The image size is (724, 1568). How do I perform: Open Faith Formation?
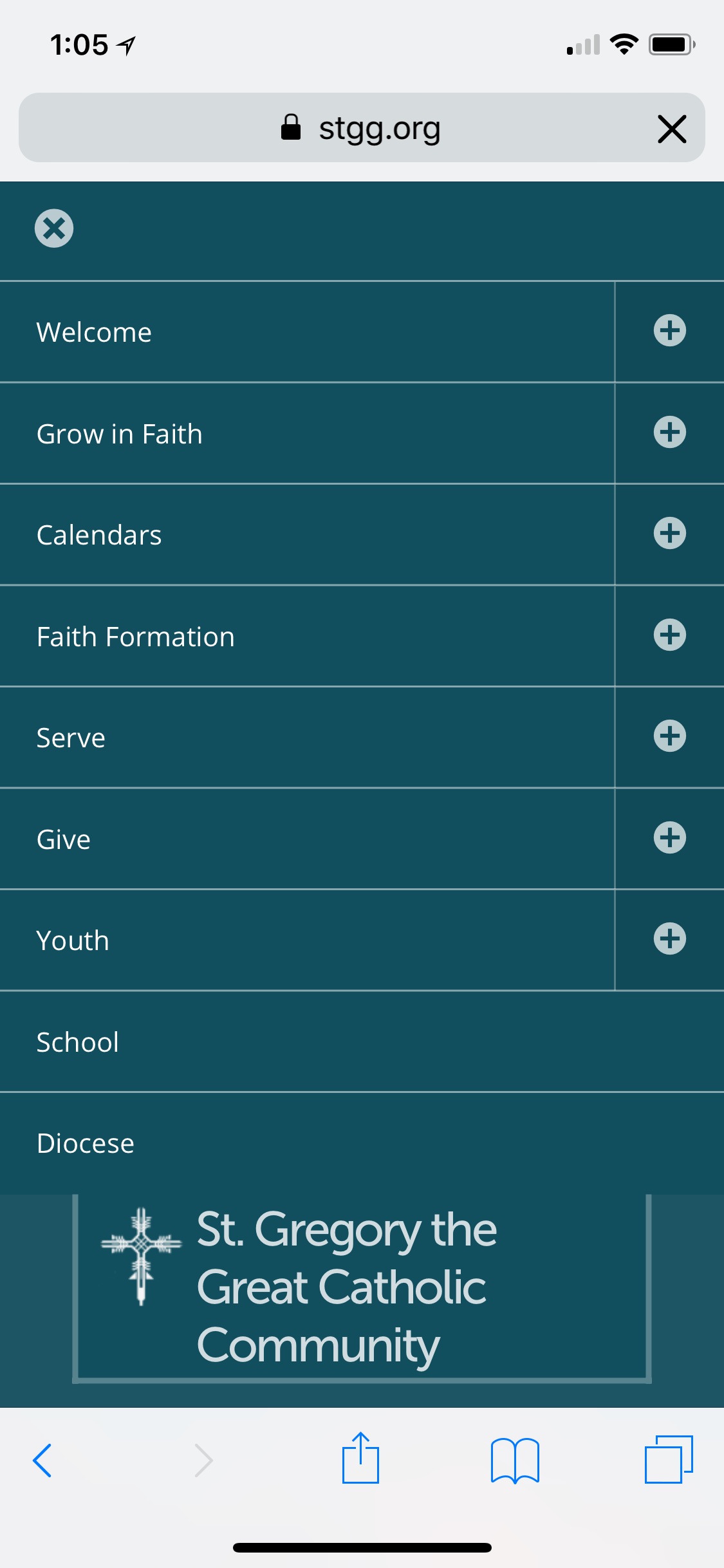tap(136, 637)
